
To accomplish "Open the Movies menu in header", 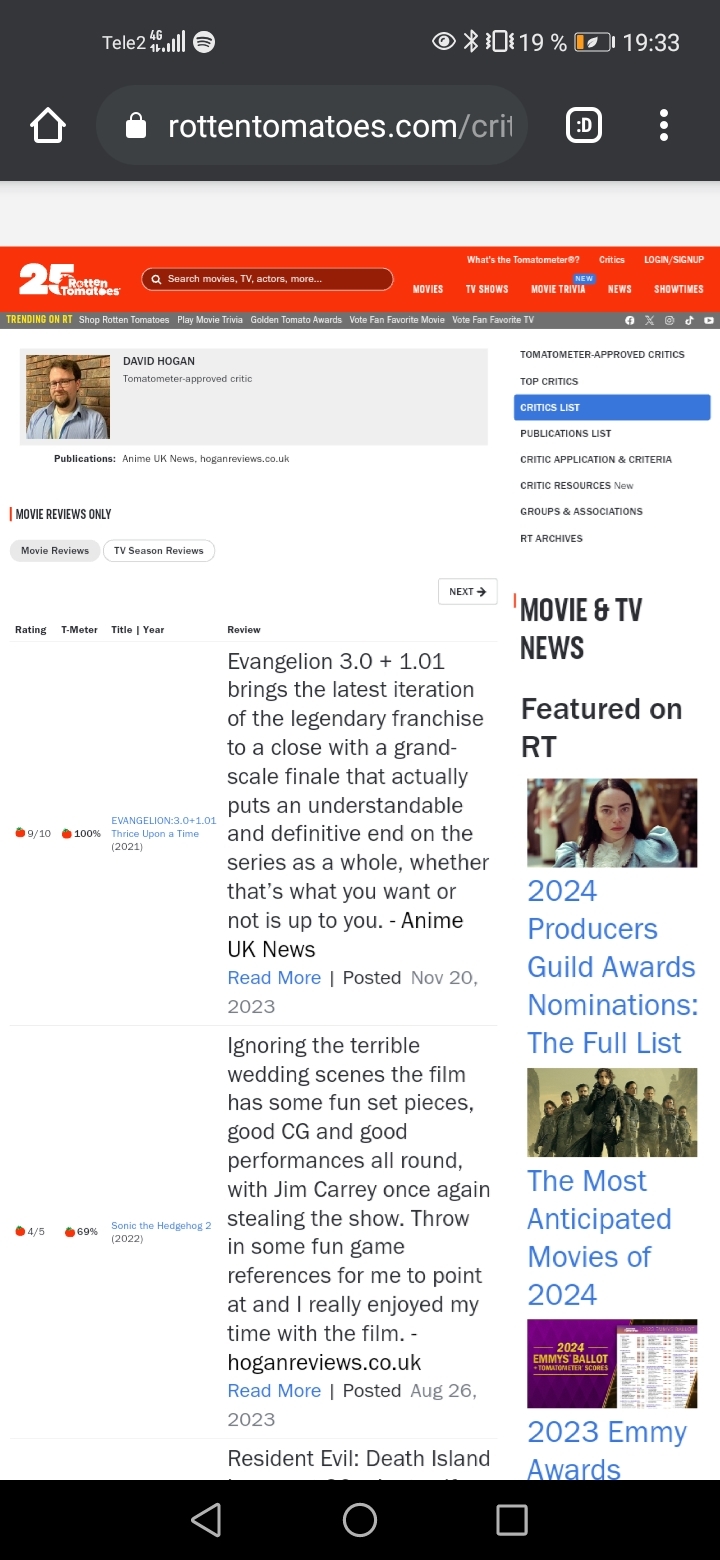I will (428, 289).
